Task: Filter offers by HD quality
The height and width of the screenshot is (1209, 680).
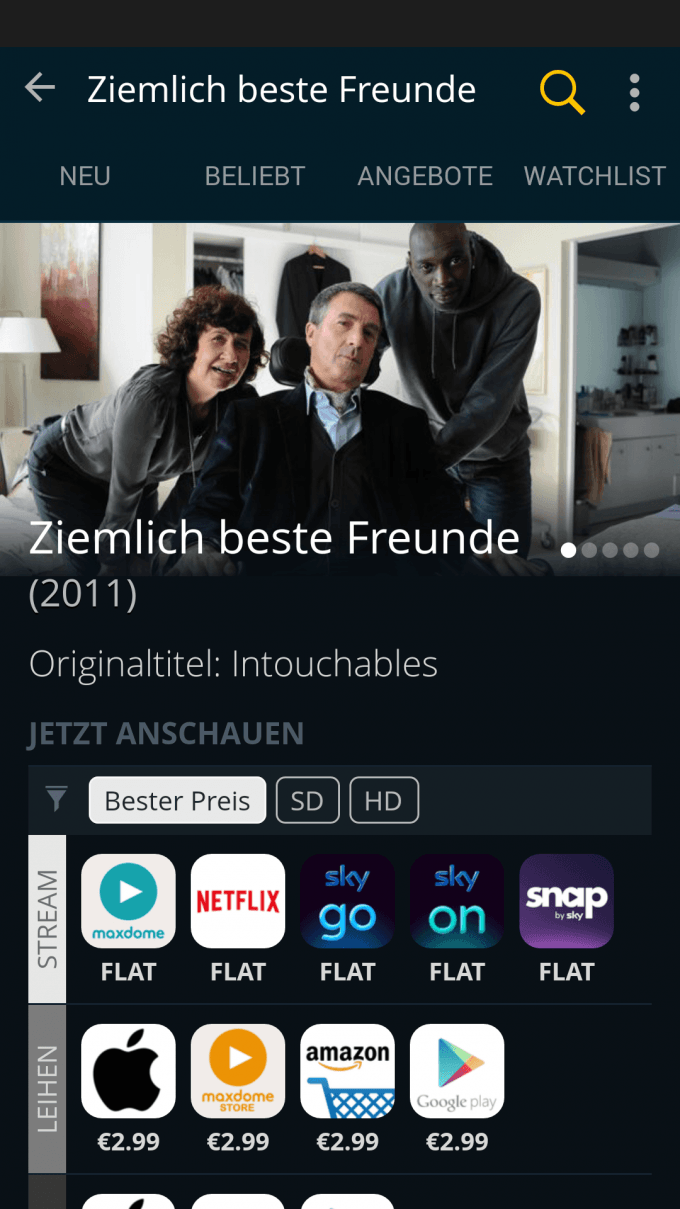Action: 383,801
